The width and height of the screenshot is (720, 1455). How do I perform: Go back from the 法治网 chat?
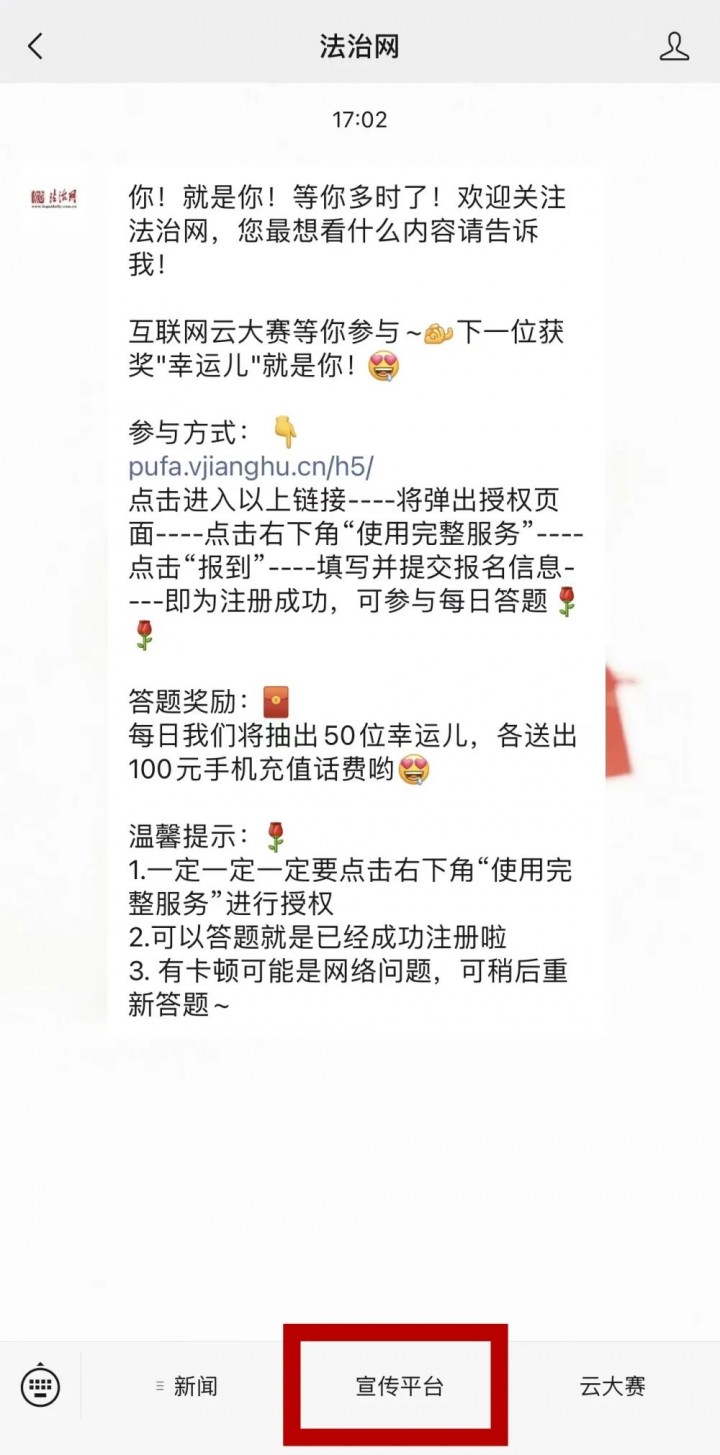[36, 46]
